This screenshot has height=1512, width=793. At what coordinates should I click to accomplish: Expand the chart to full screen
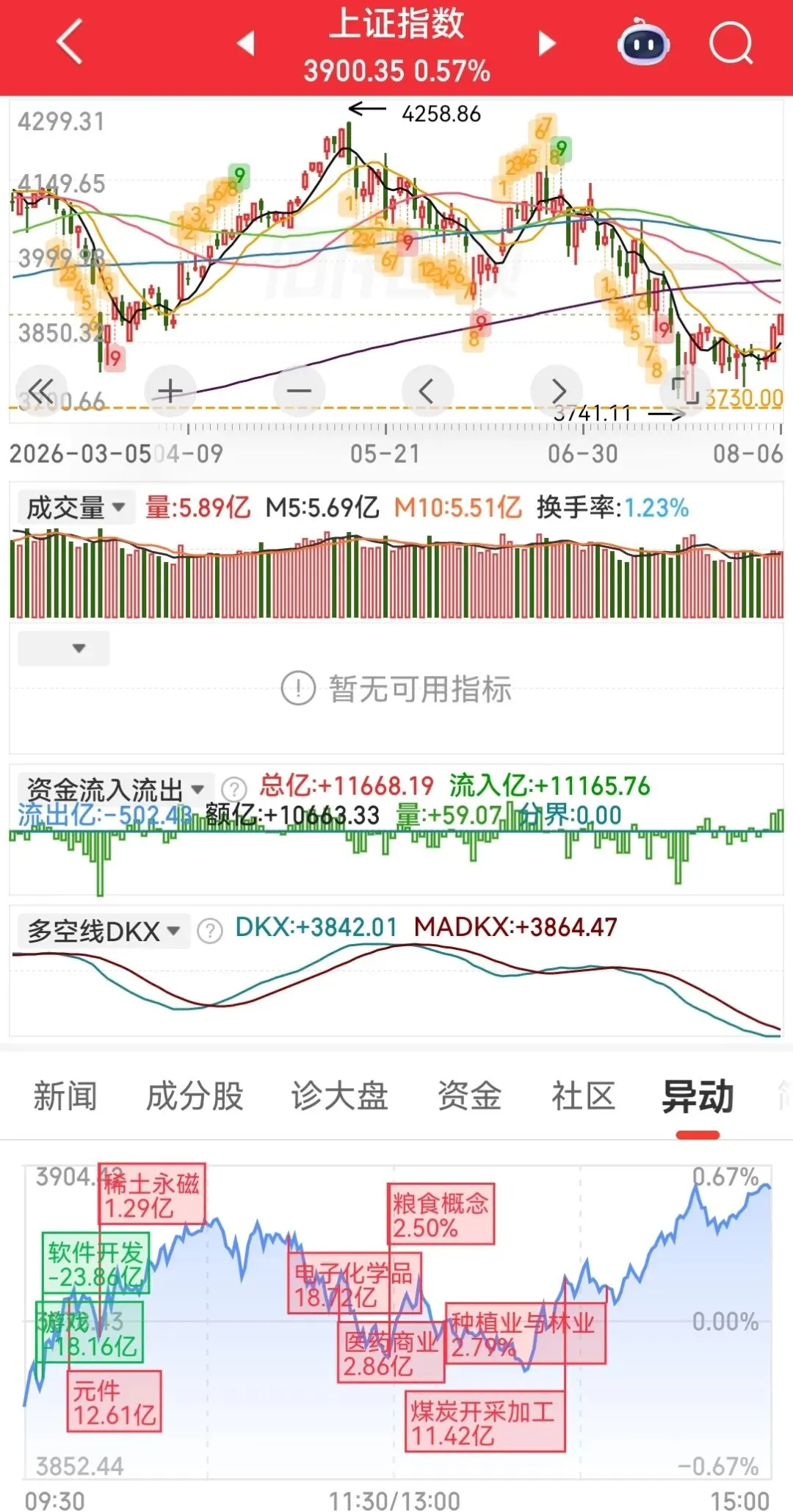point(685,390)
